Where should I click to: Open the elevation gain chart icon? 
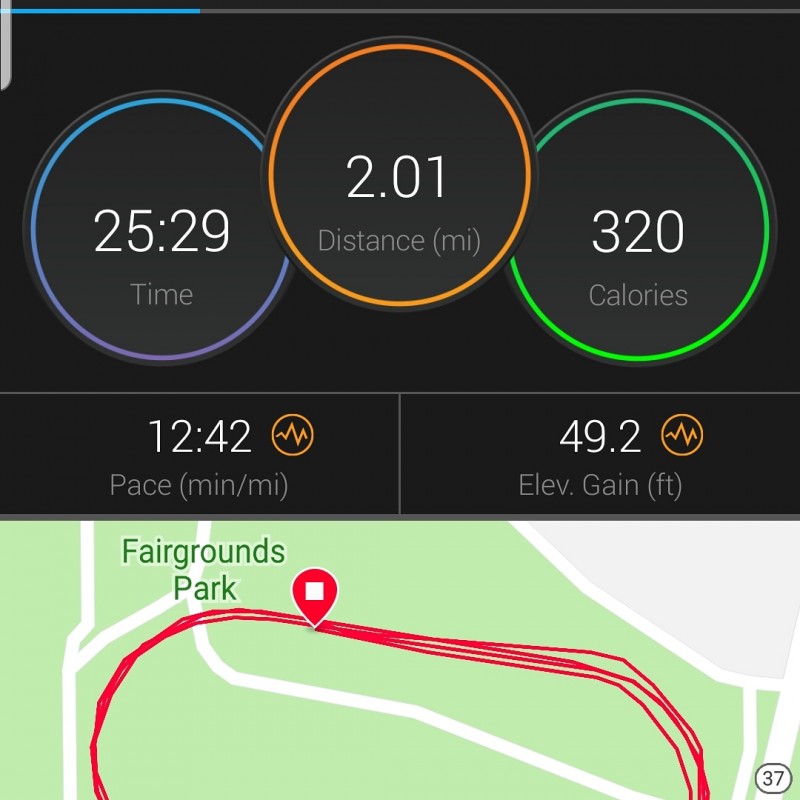tap(682, 435)
